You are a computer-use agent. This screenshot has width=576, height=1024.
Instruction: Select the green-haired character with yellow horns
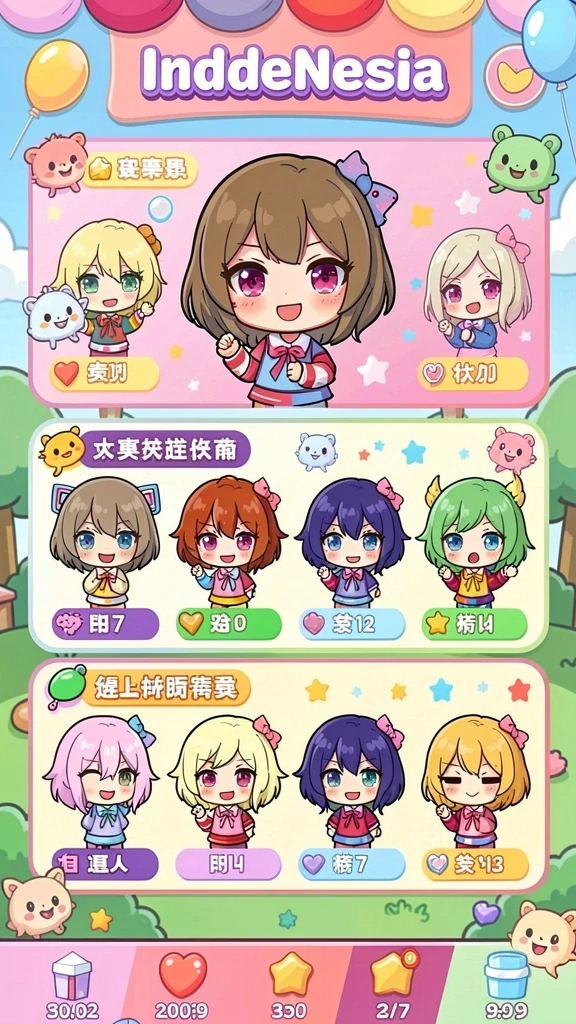pyautogui.click(x=474, y=541)
